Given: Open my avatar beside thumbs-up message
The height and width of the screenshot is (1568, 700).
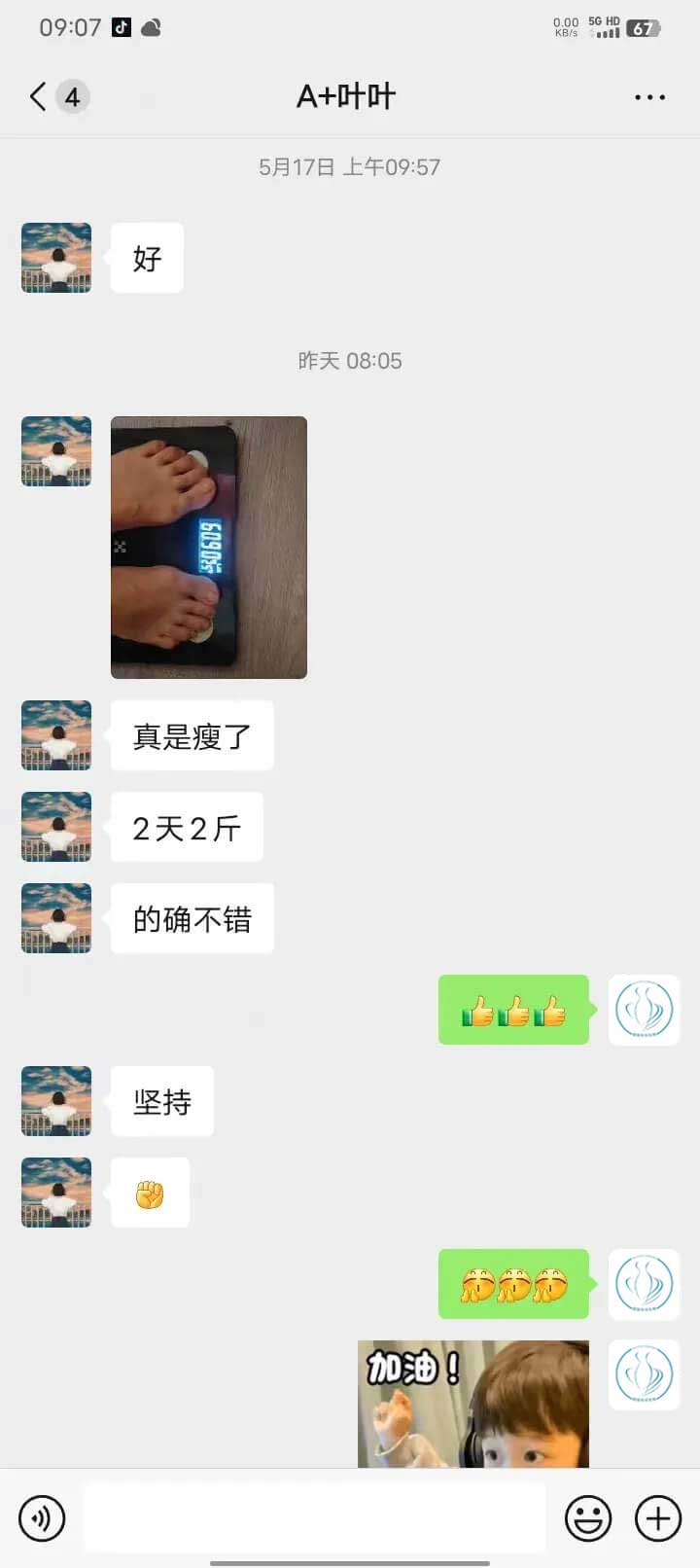Looking at the screenshot, I should (x=644, y=1011).
